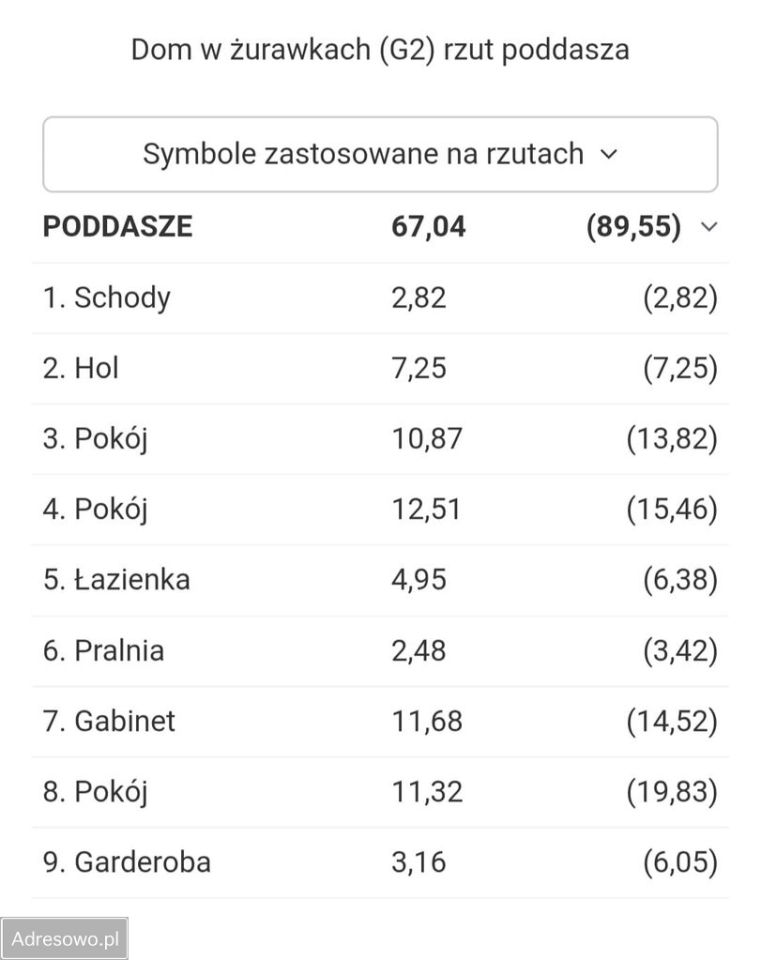Click the title Dom w żurawkach rzut poddasza
The height and width of the screenshot is (960, 761).
[380, 48]
